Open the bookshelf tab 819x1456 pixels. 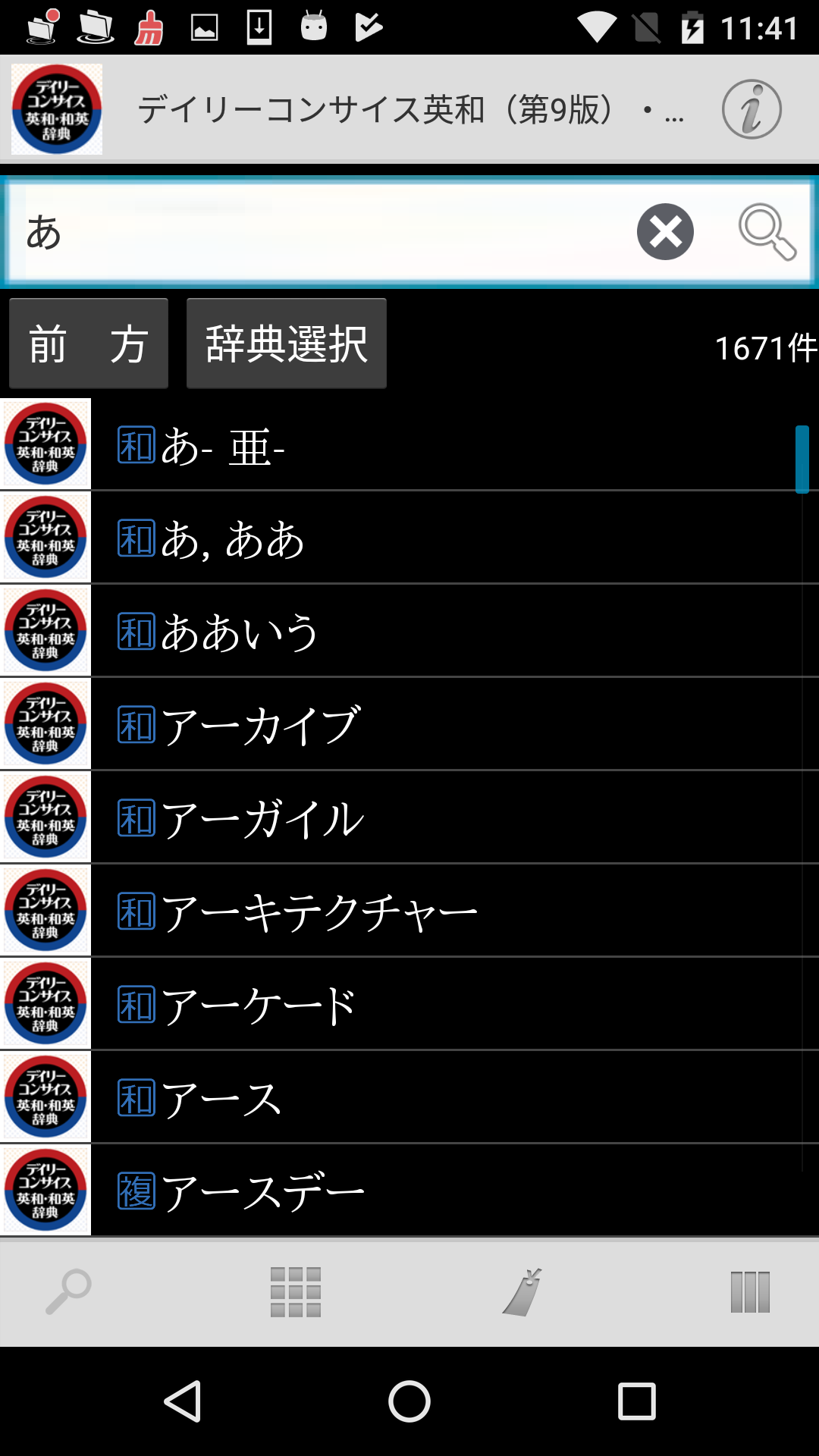click(750, 1291)
